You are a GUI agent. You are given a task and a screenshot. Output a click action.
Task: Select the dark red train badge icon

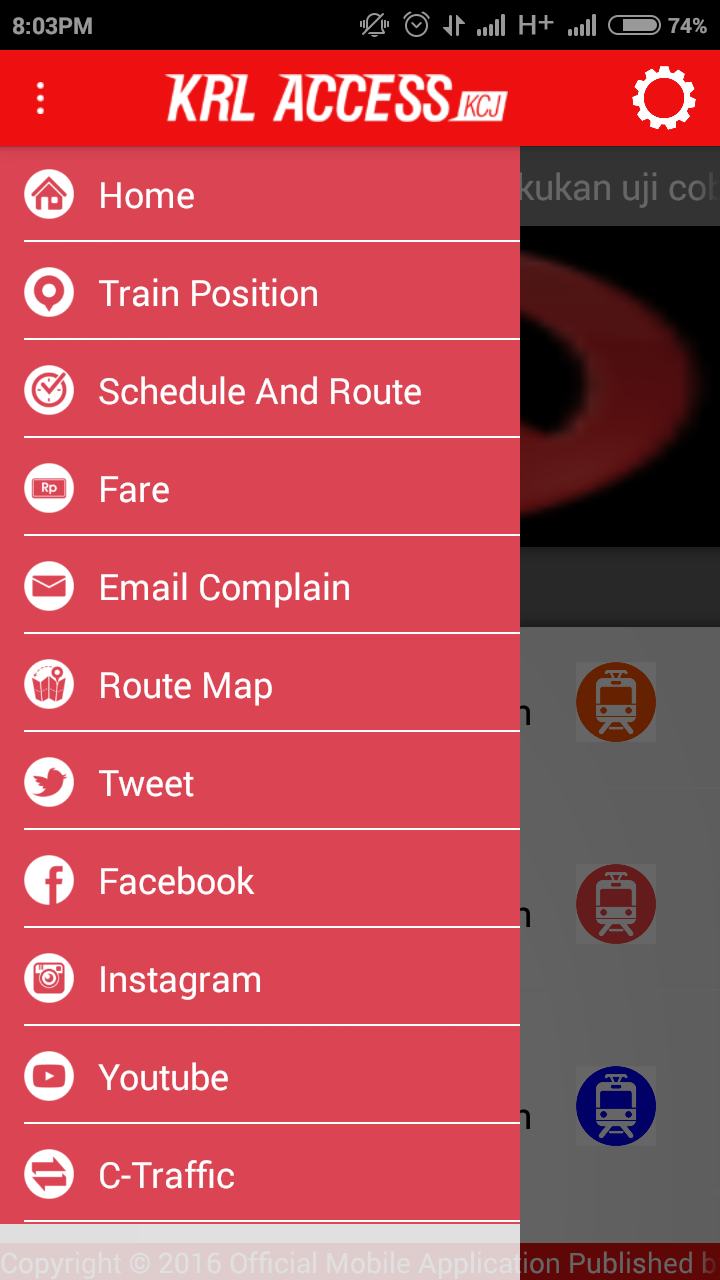point(615,903)
